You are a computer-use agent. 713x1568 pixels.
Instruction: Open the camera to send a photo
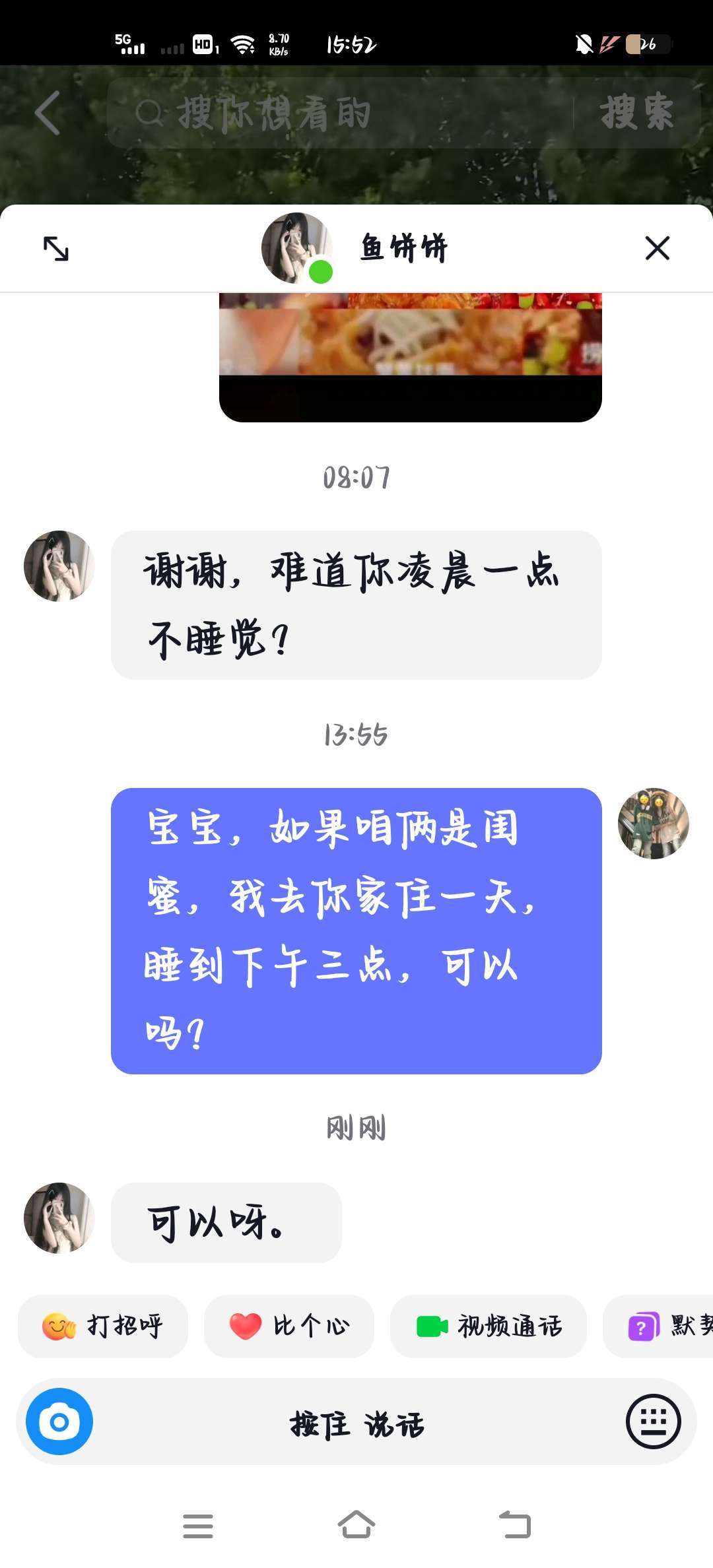pyautogui.click(x=59, y=1421)
